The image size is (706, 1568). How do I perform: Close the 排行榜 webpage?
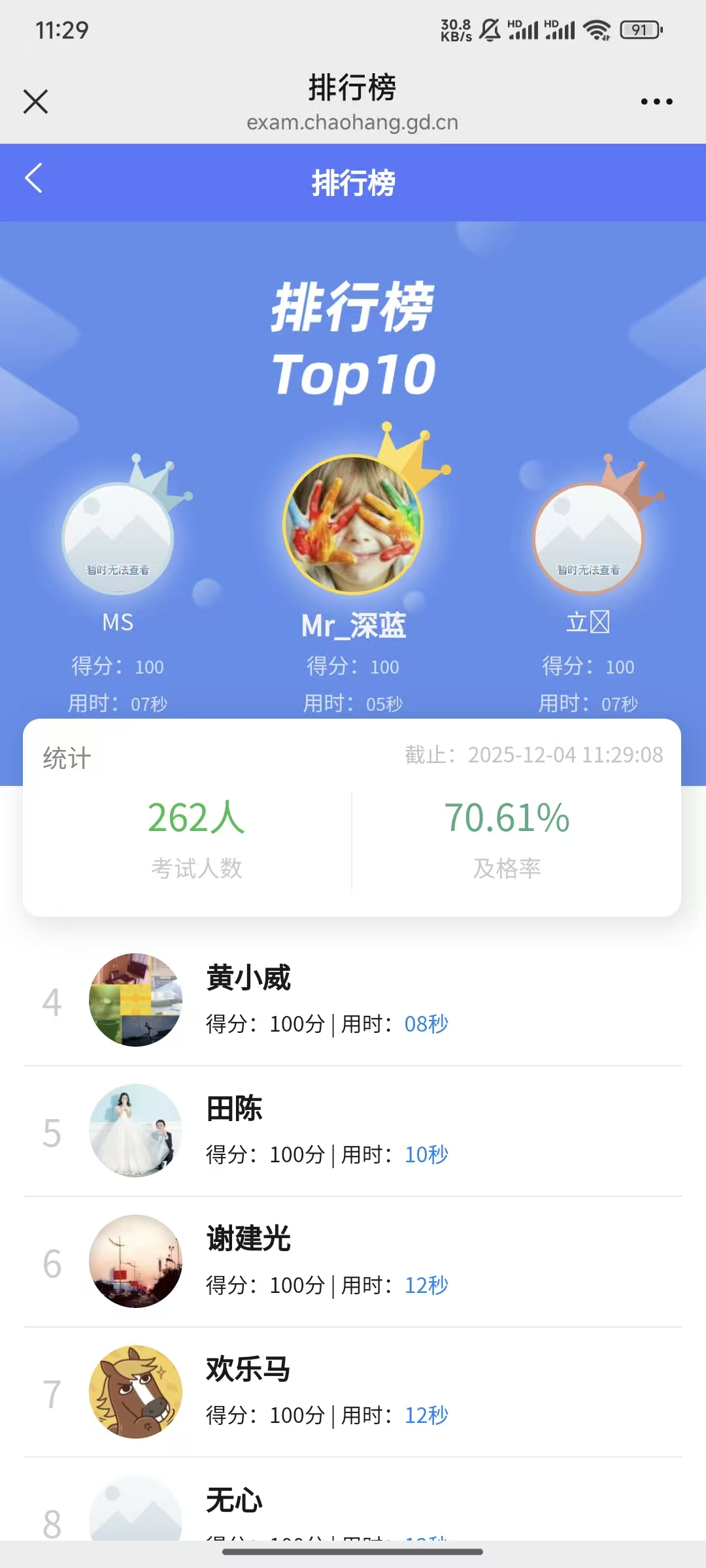click(35, 101)
